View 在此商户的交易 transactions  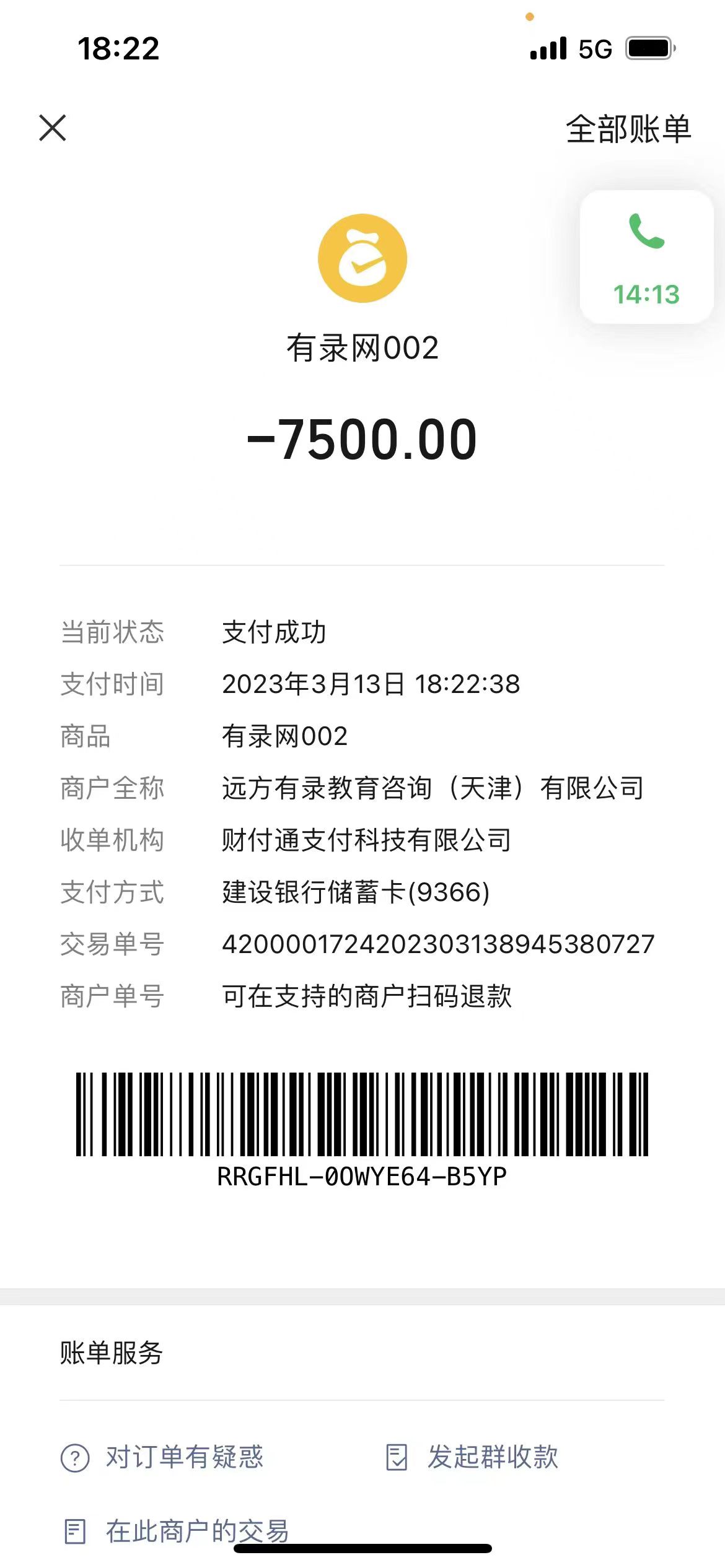pos(177,1531)
